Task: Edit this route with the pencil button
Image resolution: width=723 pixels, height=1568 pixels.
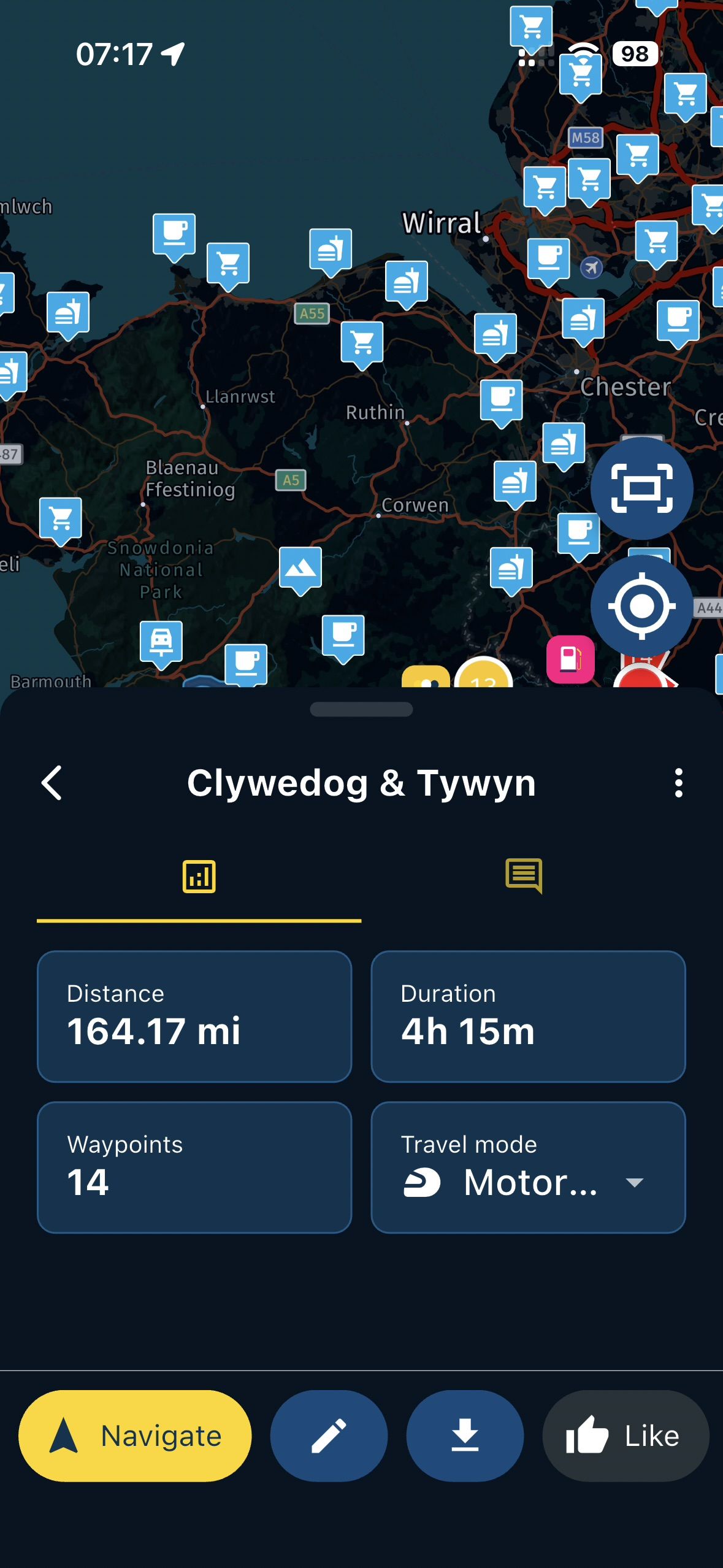Action: (x=329, y=1435)
